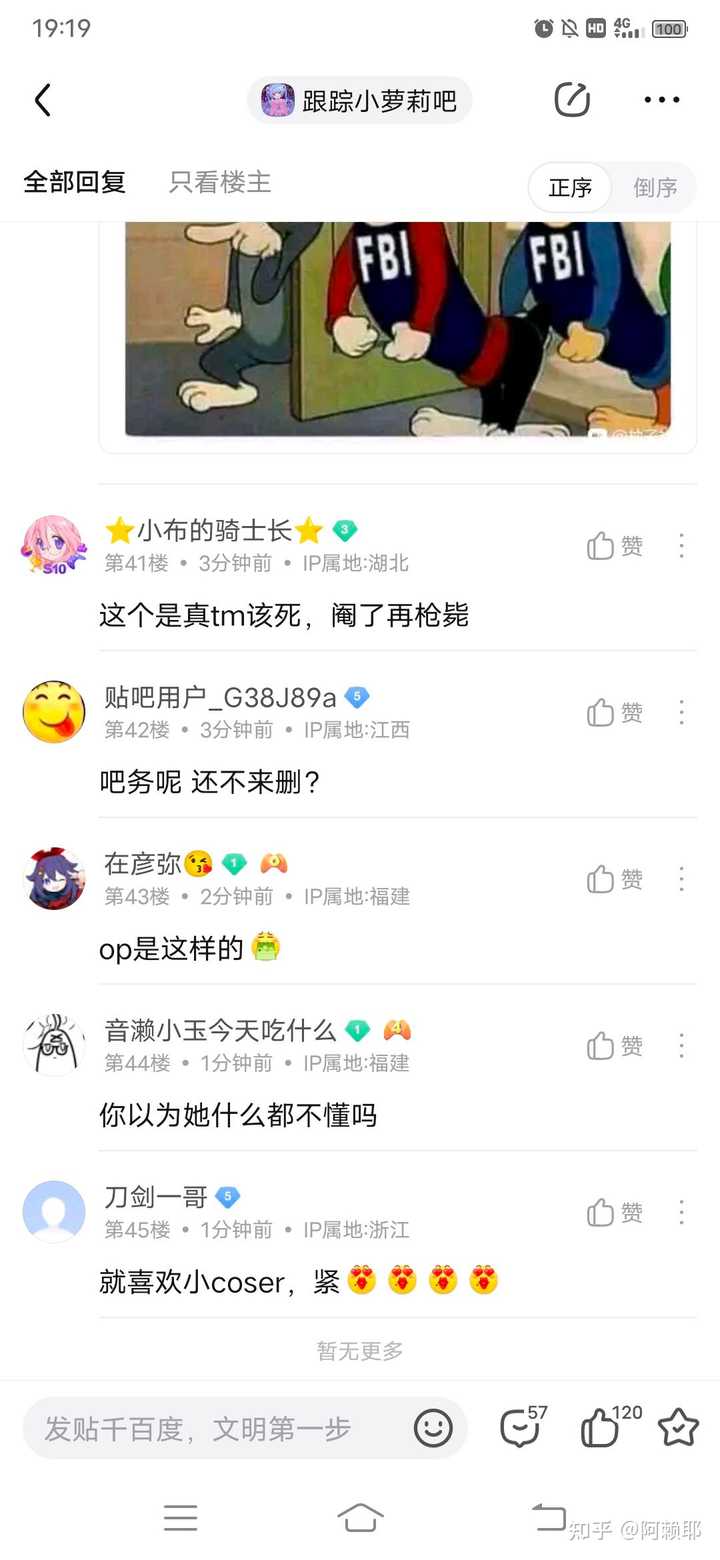This screenshot has width=720, height=1560.
Task: Like 刀剑一哥's reply on floor 45
Action: click(x=615, y=1213)
